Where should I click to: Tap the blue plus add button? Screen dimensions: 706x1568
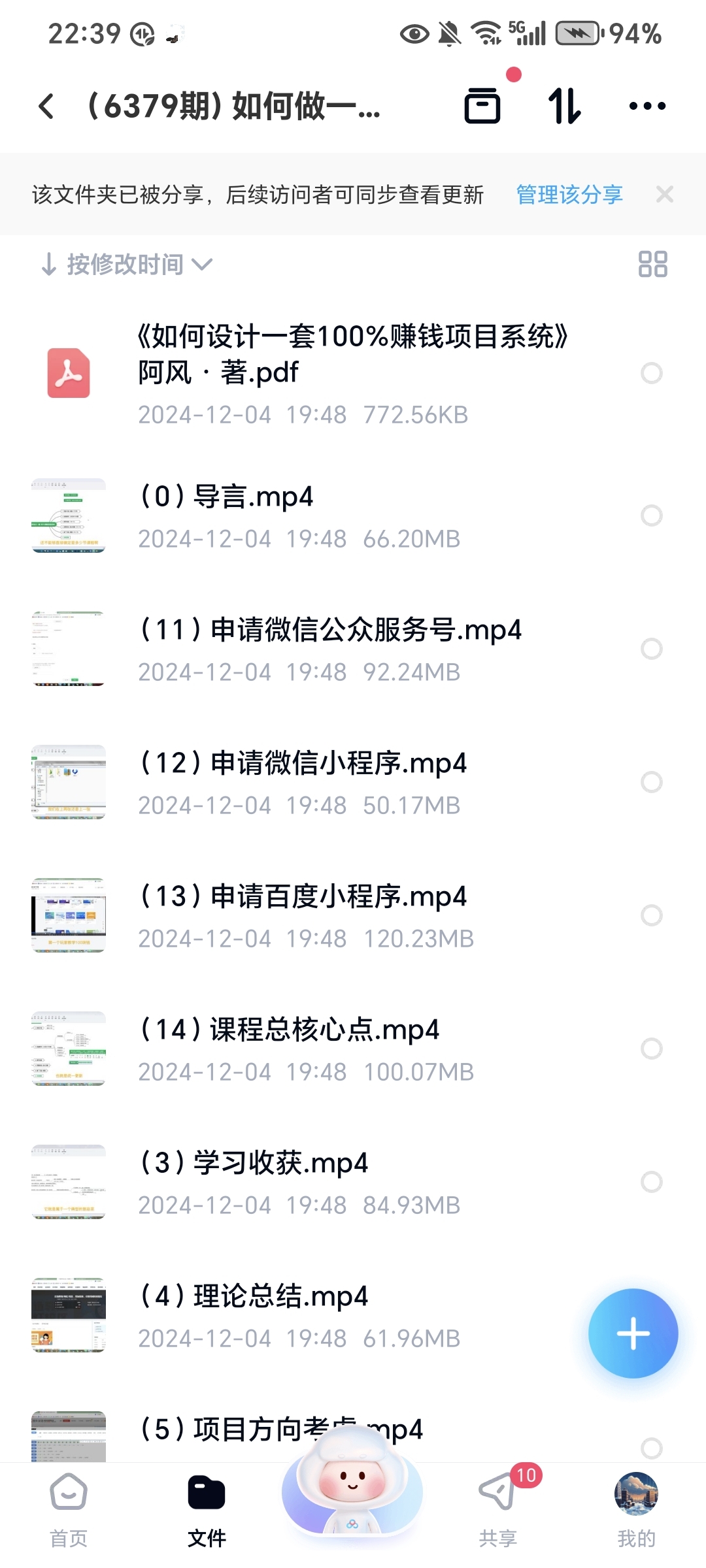(x=633, y=1333)
